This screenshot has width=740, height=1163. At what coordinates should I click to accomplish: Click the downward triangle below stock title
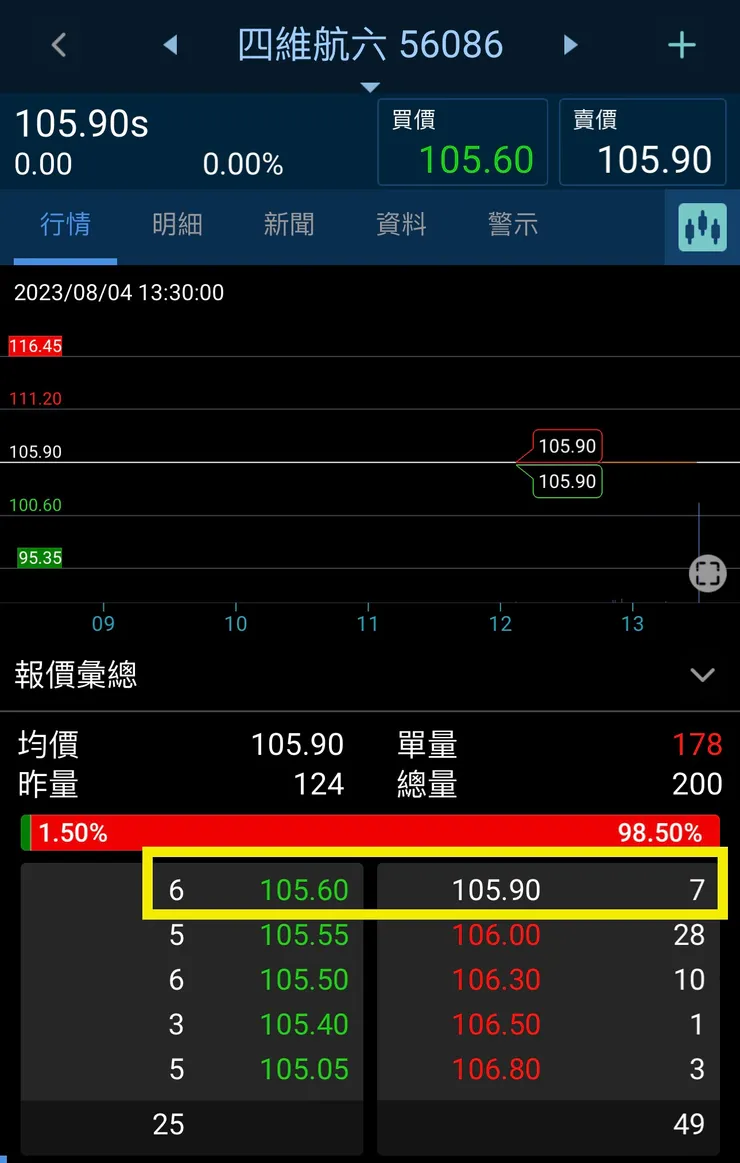coord(370,86)
